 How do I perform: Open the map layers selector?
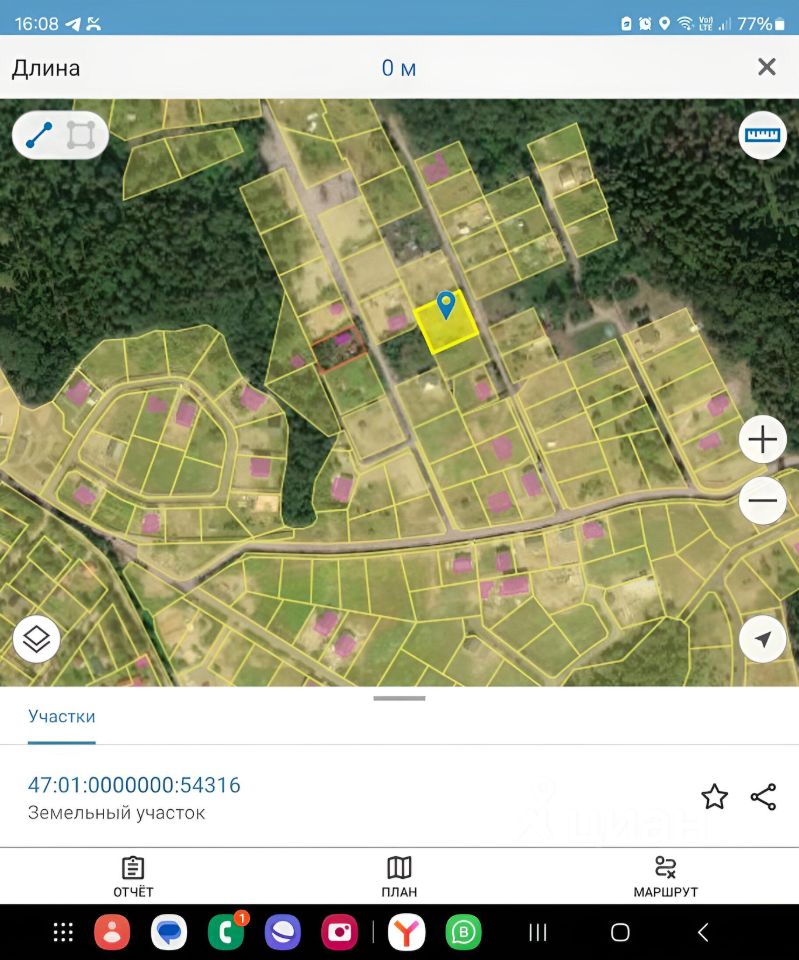point(37,638)
